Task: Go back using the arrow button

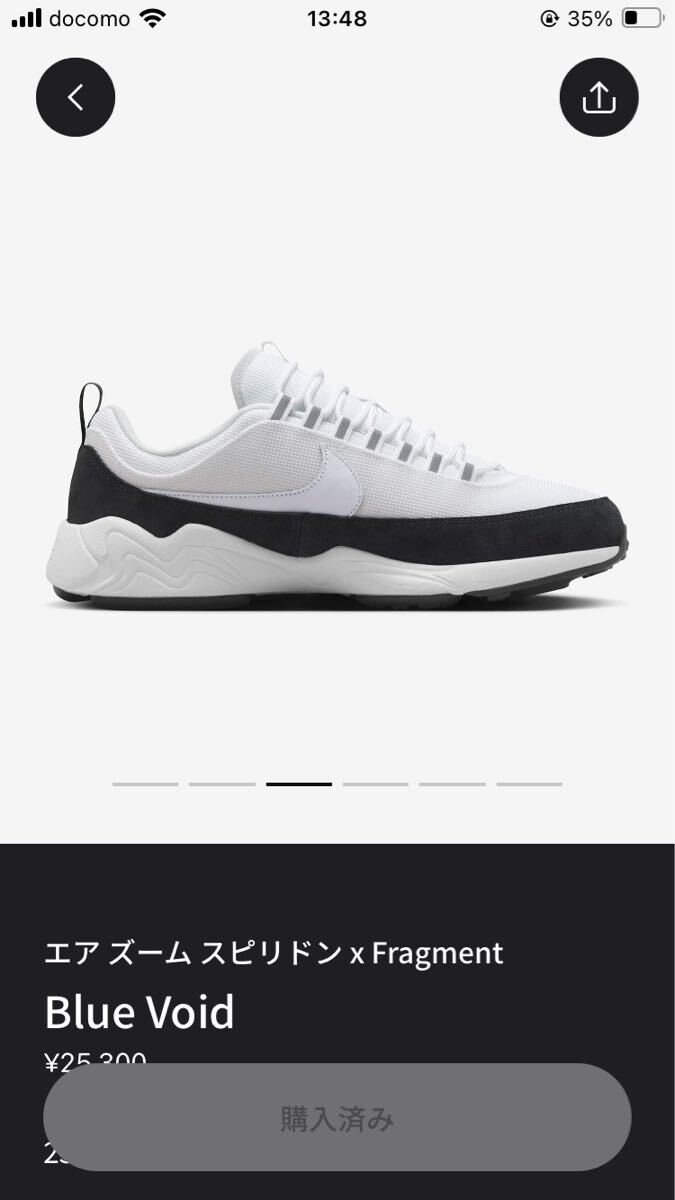Action: pos(76,97)
